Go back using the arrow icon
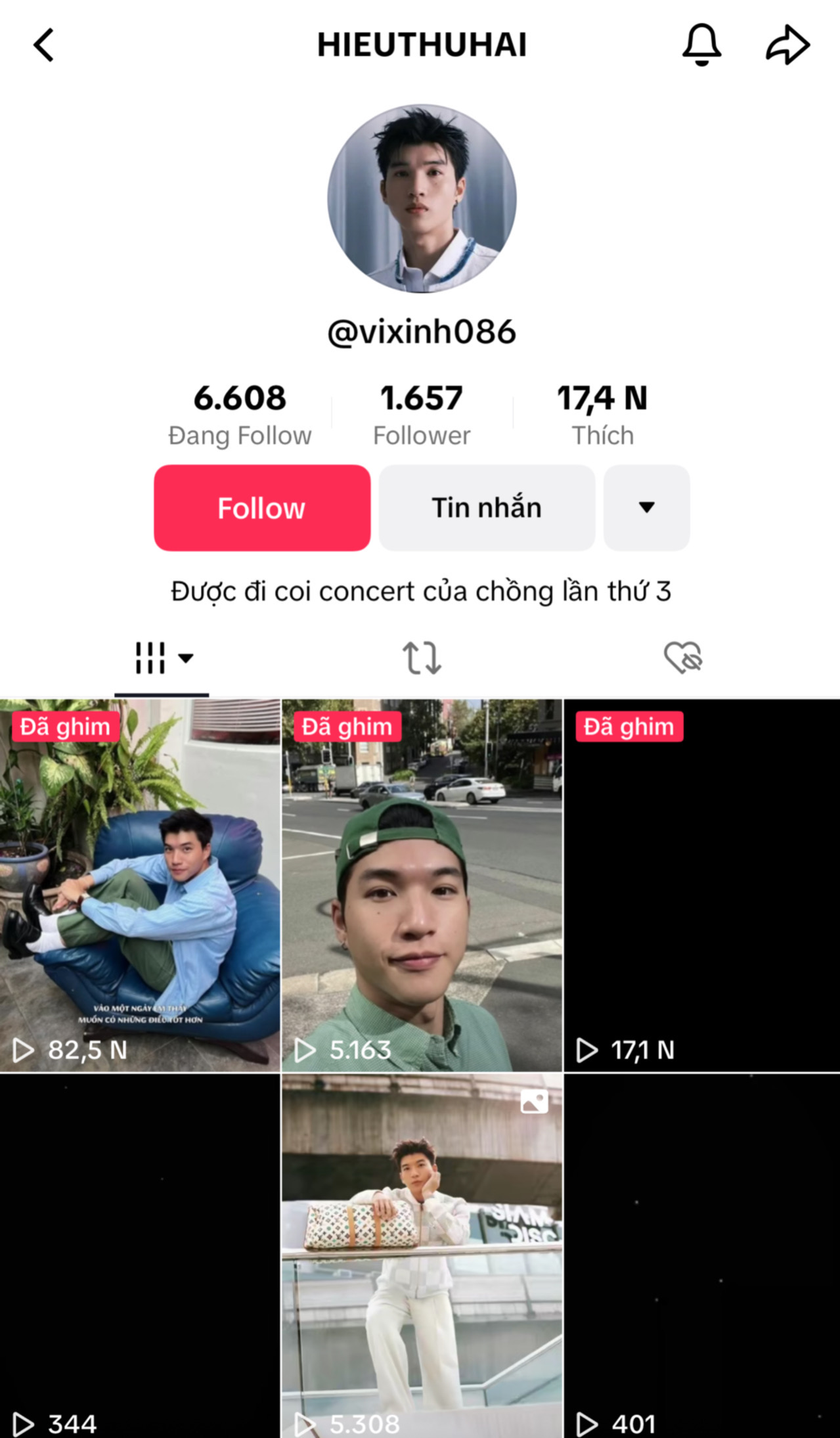Image resolution: width=840 pixels, height=1438 pixels. (43, 45)
